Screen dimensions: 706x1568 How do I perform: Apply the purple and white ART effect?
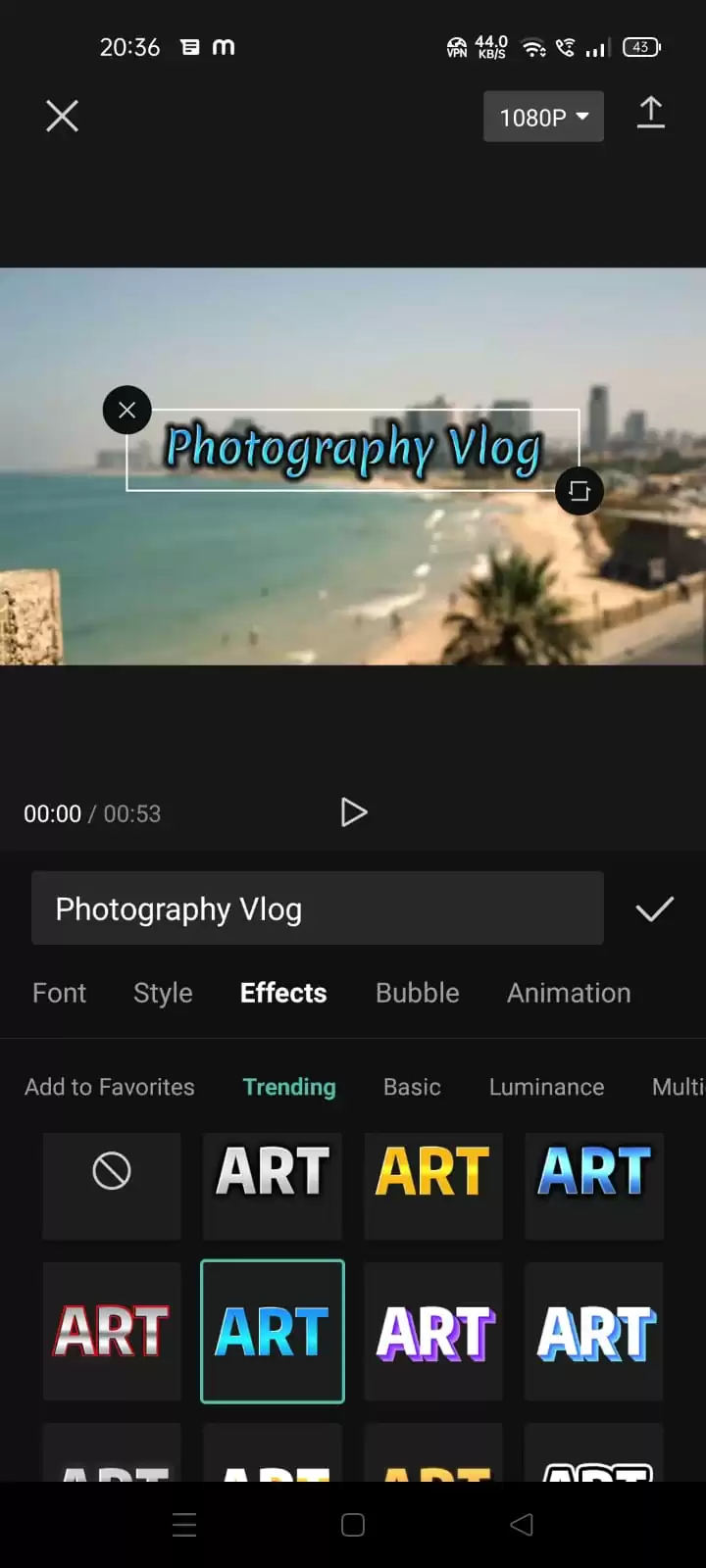point(433,1331)
